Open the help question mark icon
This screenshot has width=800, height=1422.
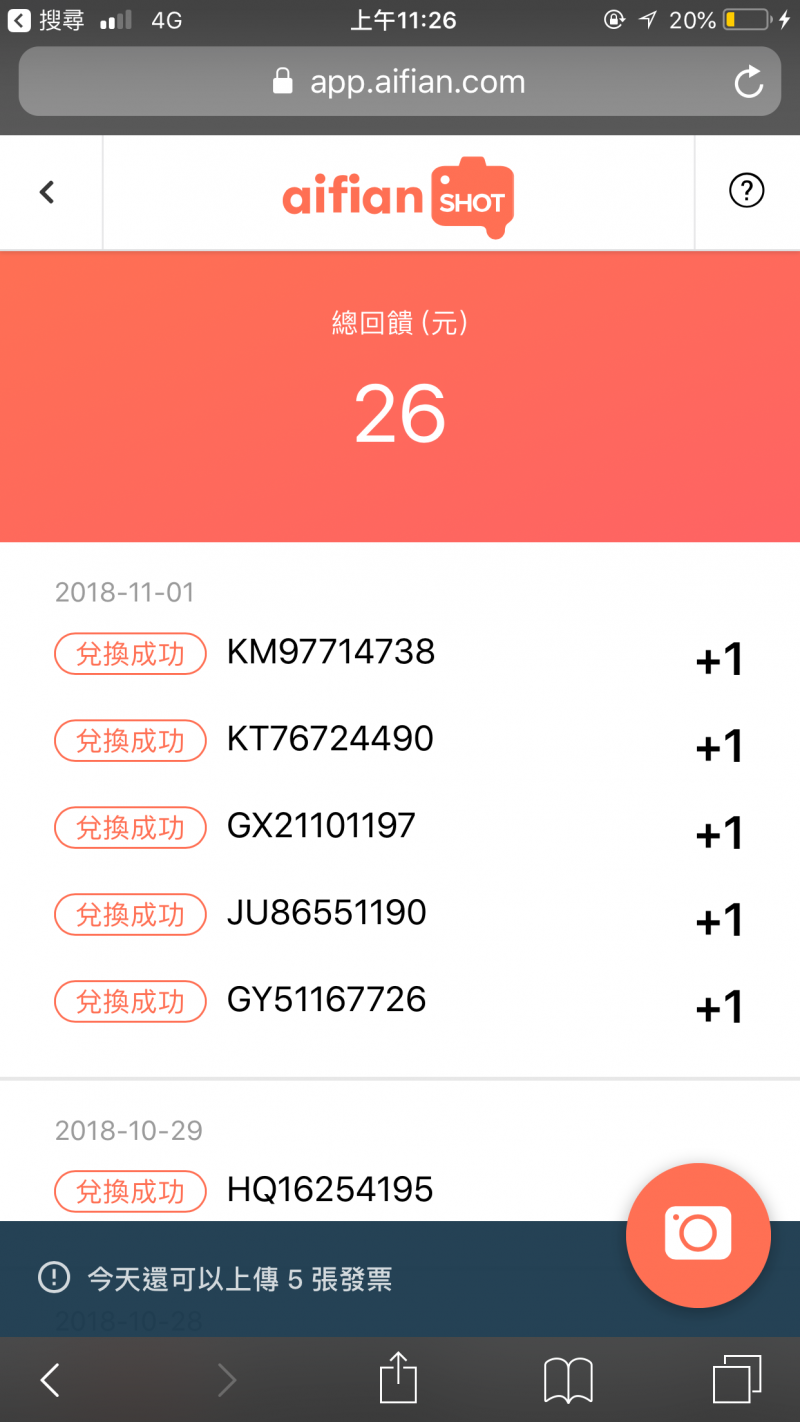(746, 191)
